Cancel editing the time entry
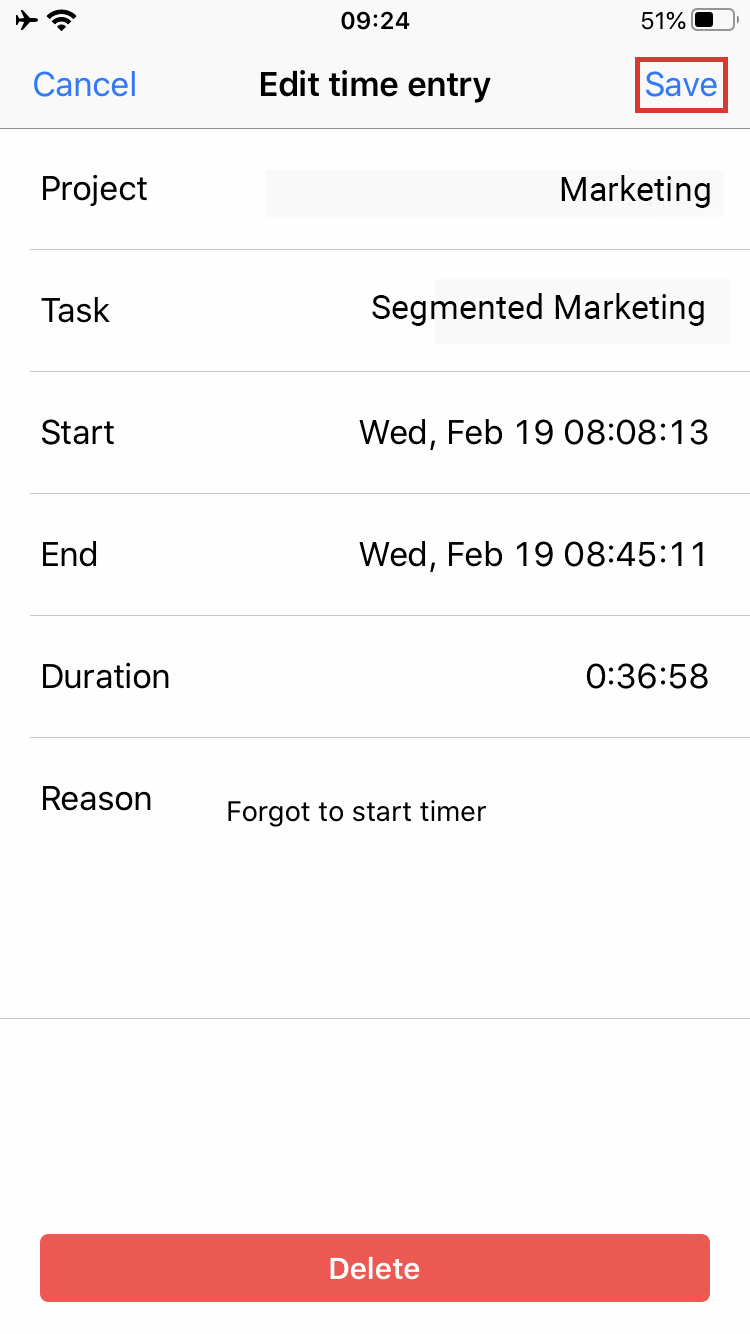 pyautogui.click(x=85, y=85)
